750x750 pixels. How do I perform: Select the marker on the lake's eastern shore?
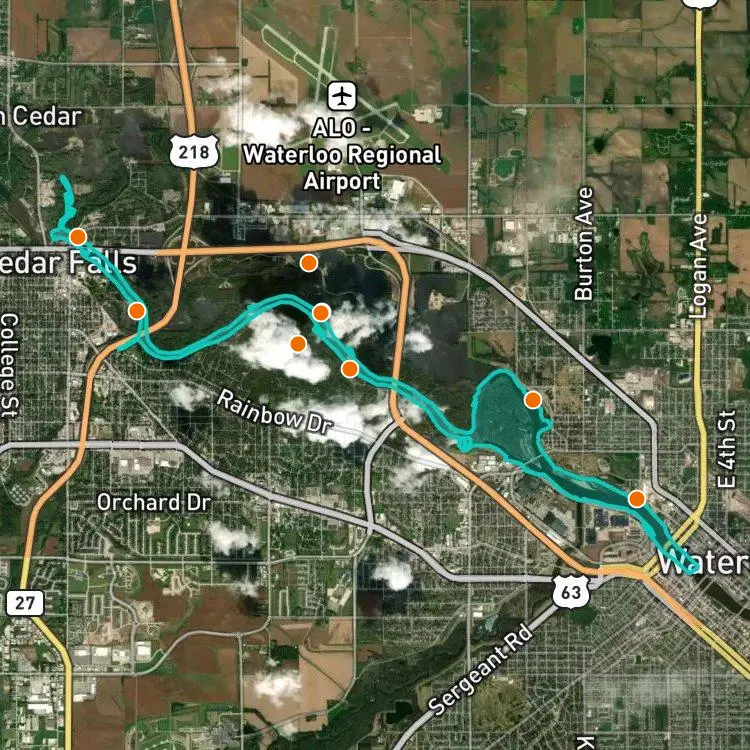533,399
